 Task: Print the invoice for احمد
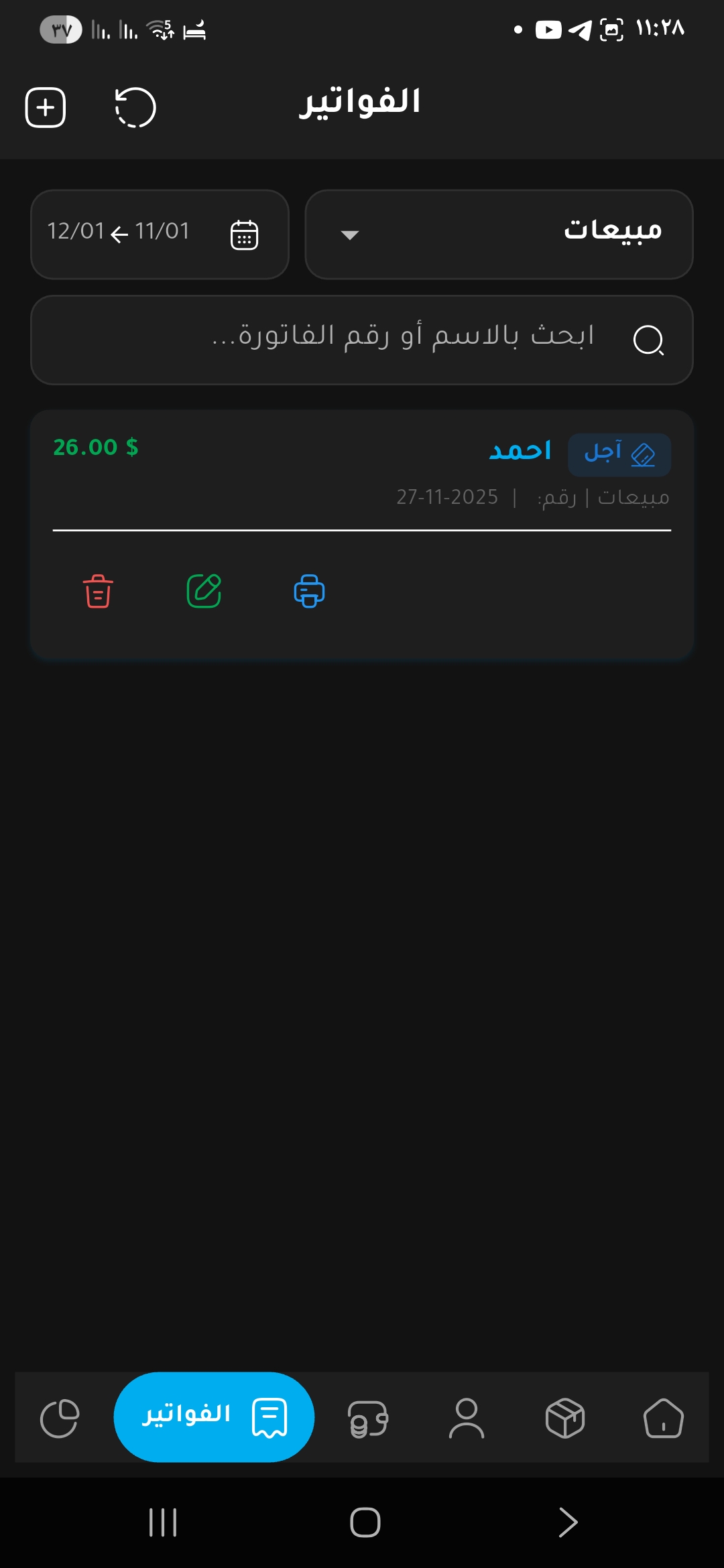(x=308, y=591)
